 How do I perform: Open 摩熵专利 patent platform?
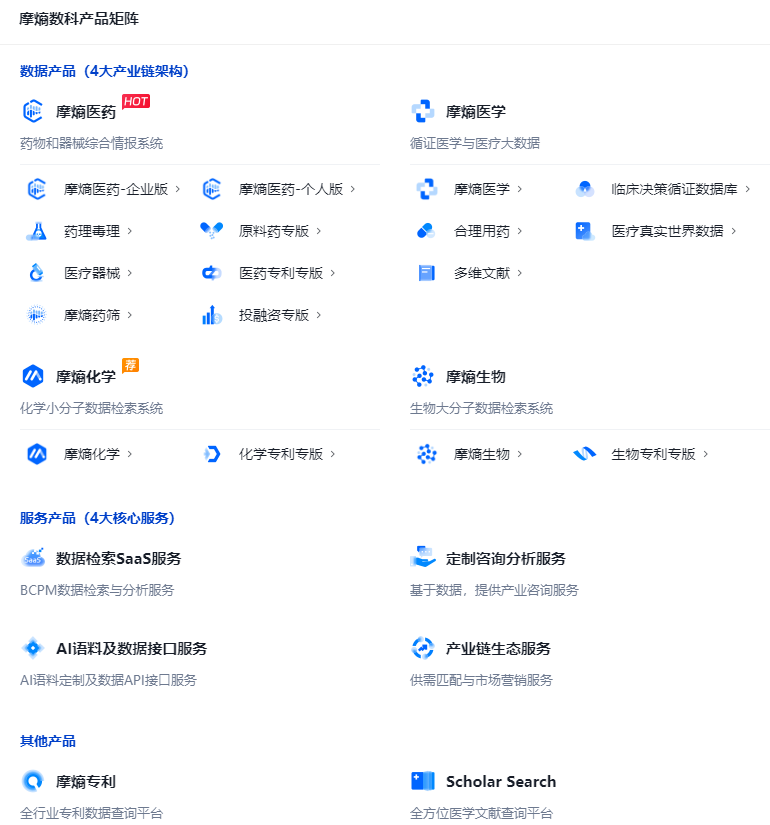coord(85,781)
